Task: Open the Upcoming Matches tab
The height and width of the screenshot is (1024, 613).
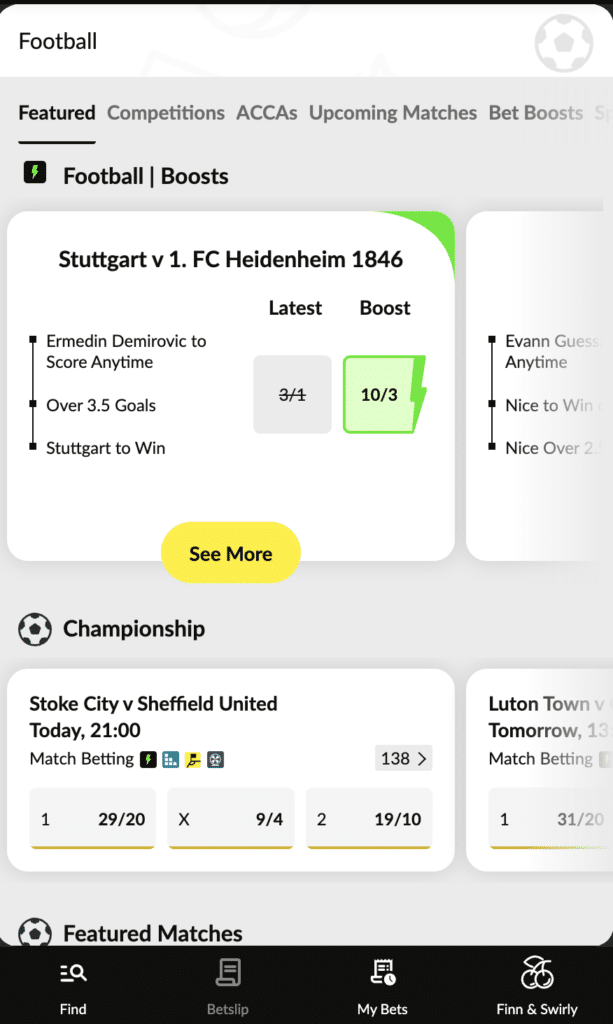Action: click(393, 113)
